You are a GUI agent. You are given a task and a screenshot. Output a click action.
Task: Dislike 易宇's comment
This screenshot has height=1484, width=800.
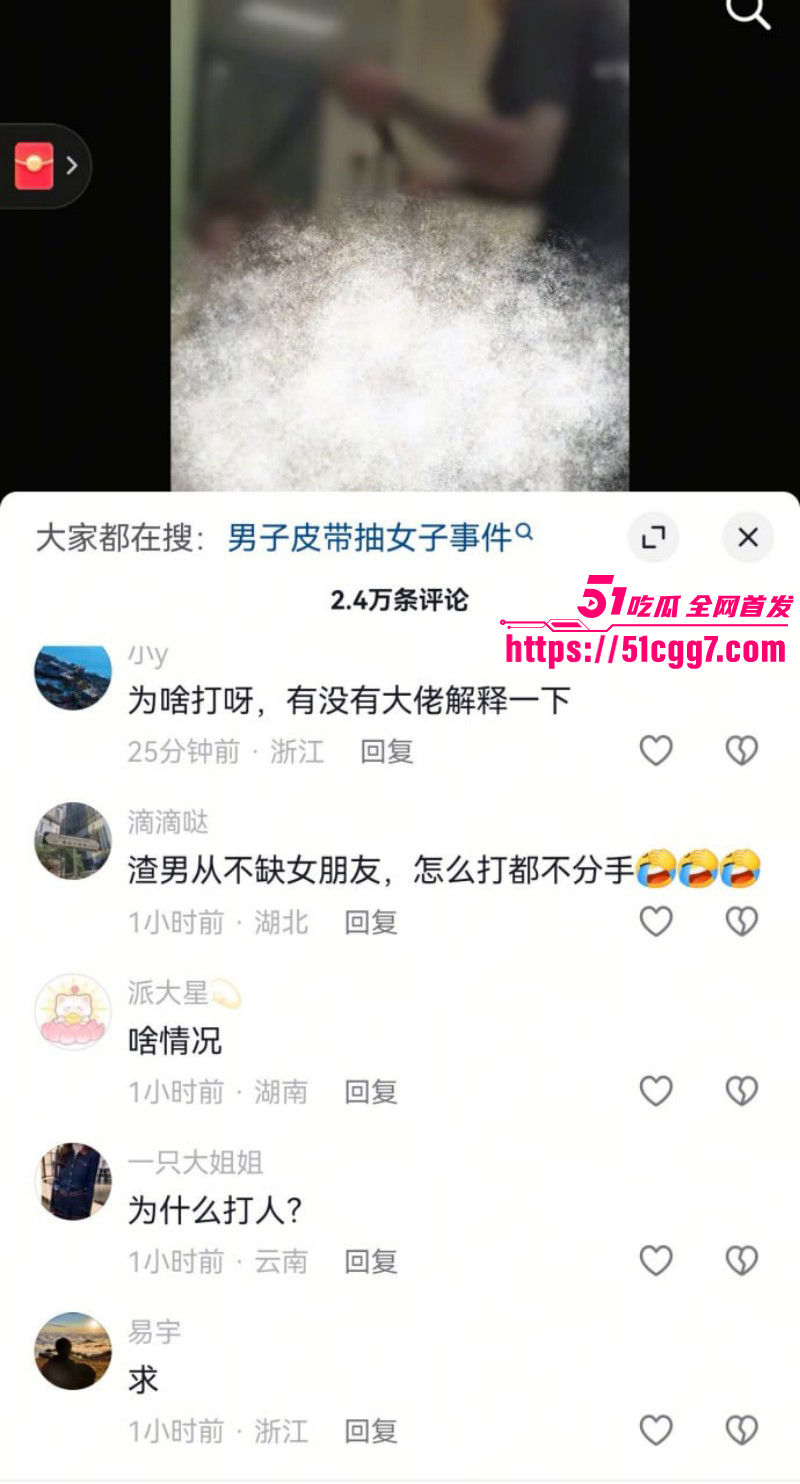tap(740, 1431)
